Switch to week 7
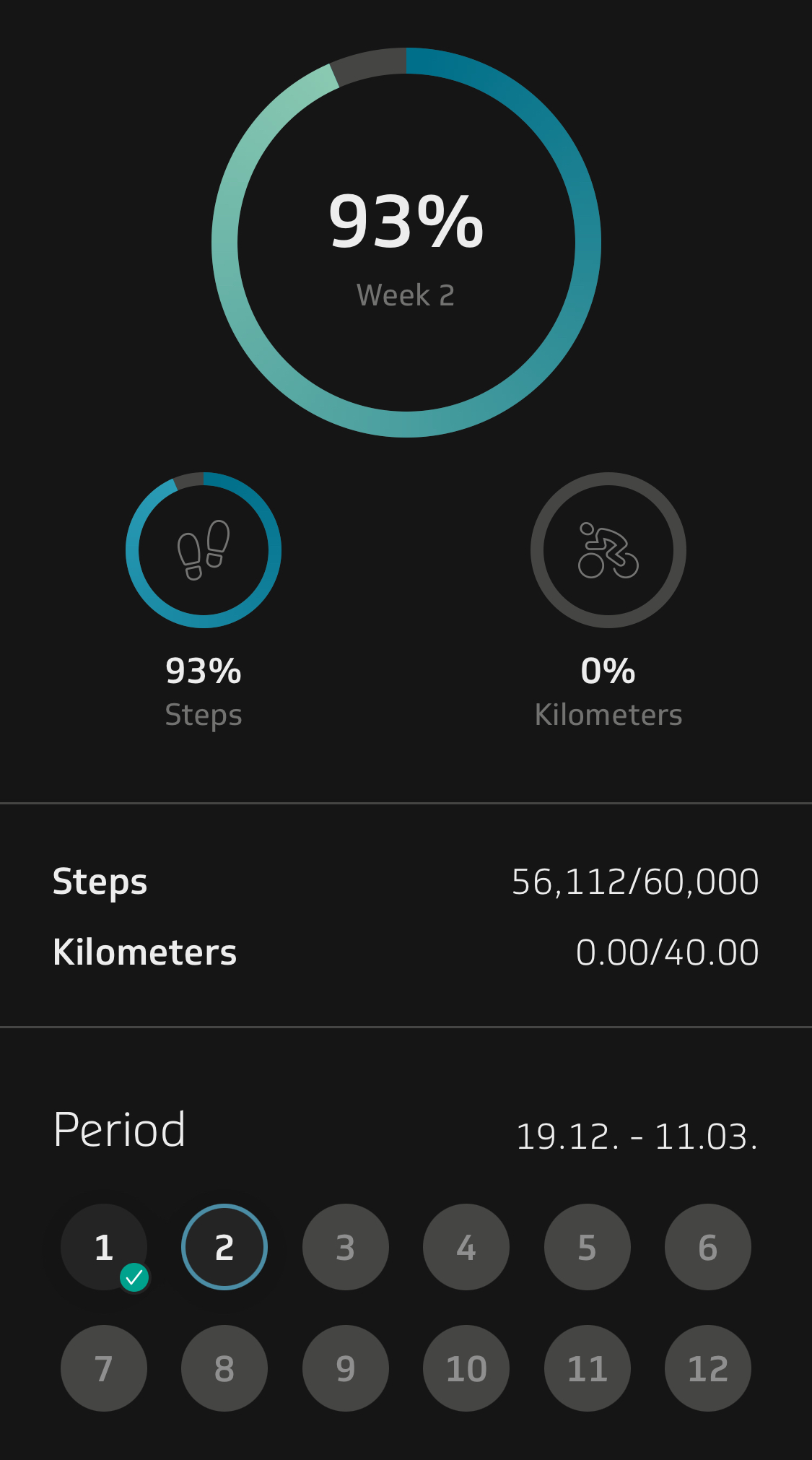 (104, 1368)
